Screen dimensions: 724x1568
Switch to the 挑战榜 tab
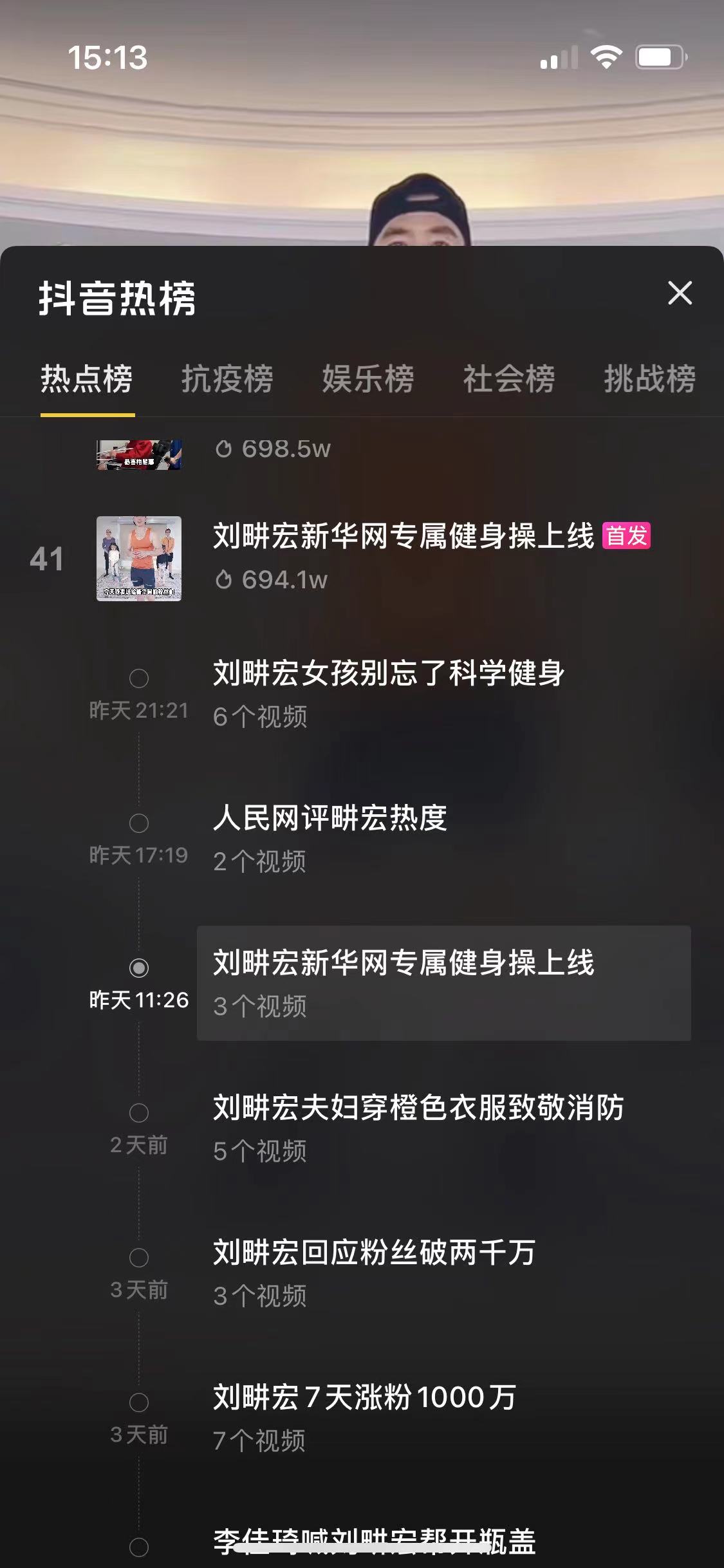[649, 379]
